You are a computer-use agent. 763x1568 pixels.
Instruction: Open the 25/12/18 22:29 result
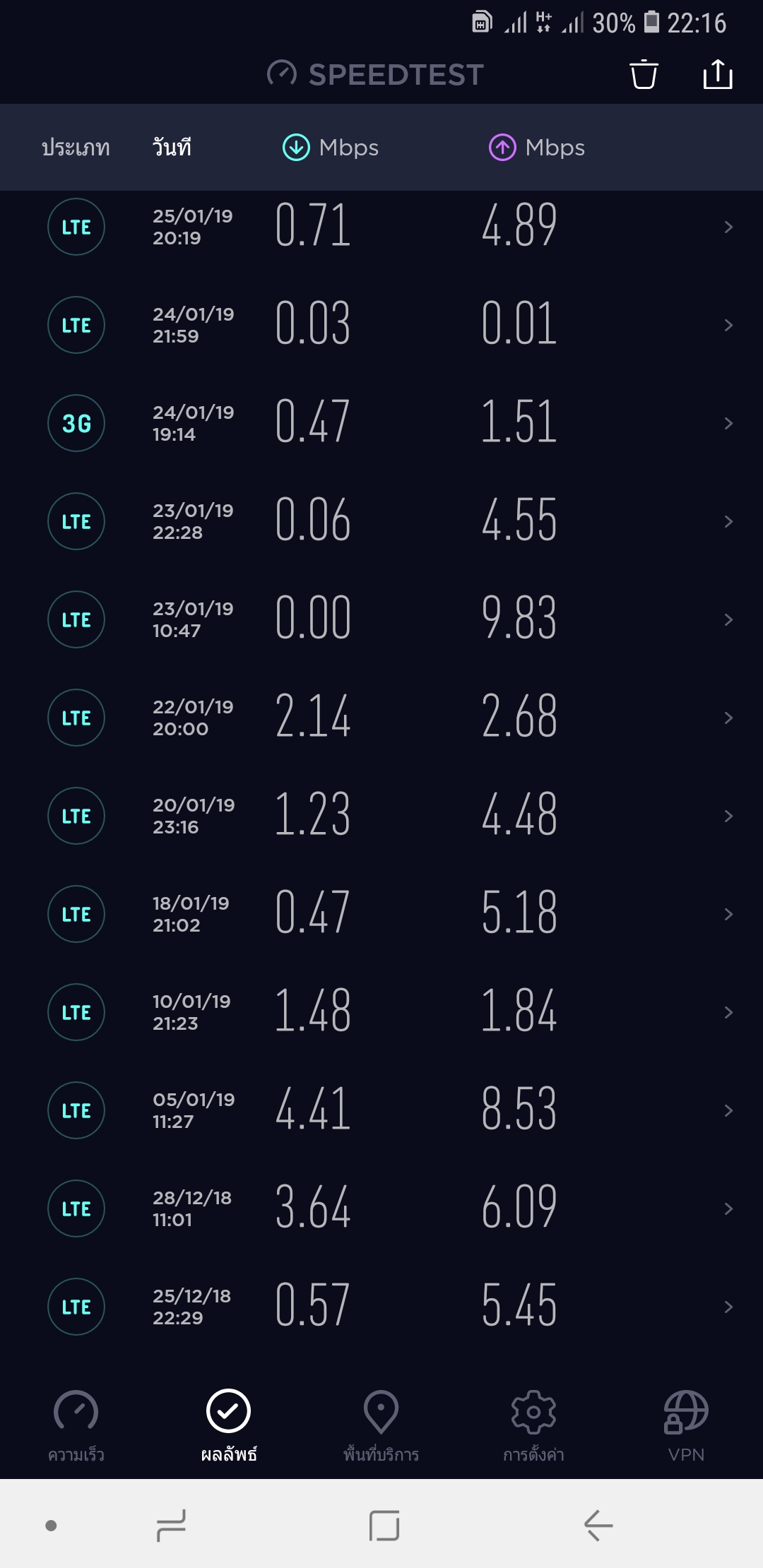click(381, 1307)
